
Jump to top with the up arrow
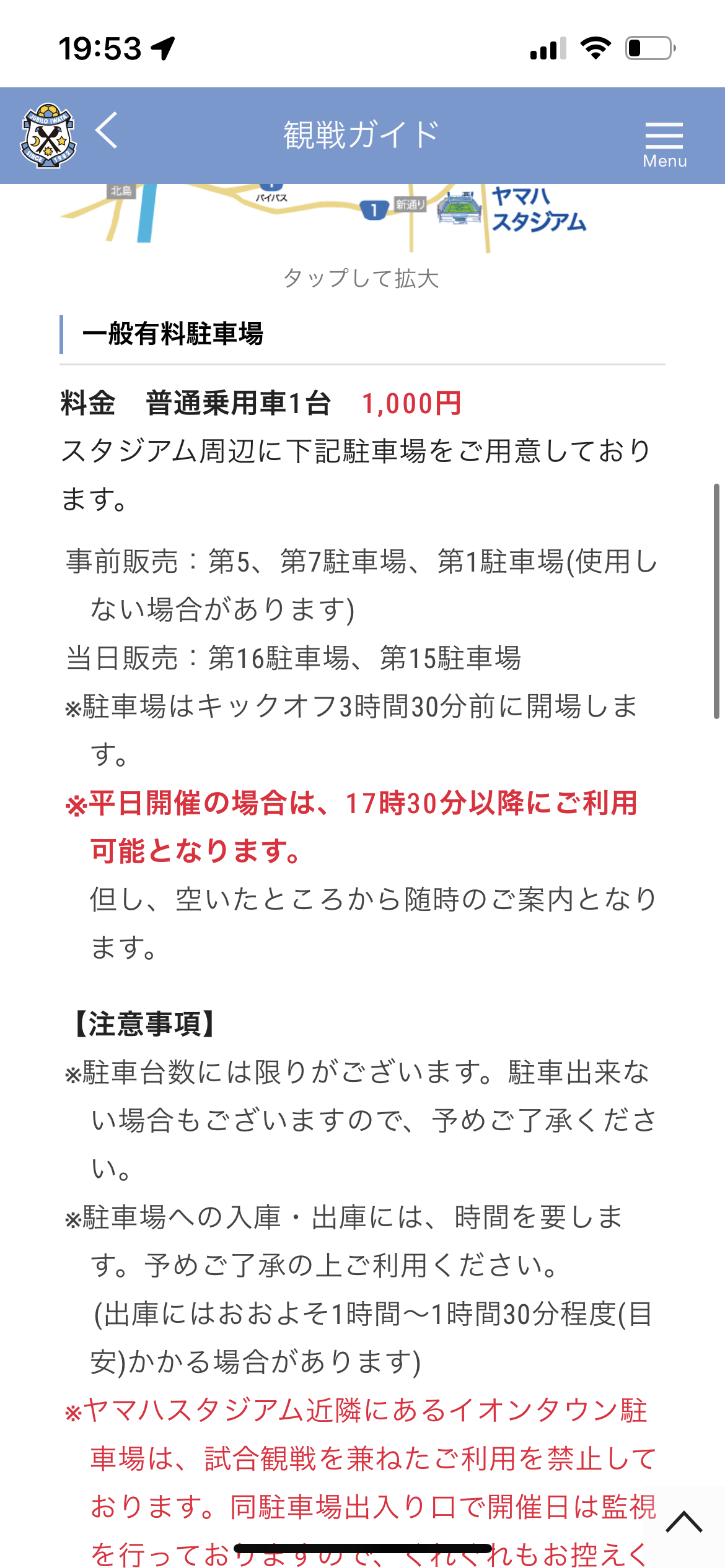[x=684, y=1522]
